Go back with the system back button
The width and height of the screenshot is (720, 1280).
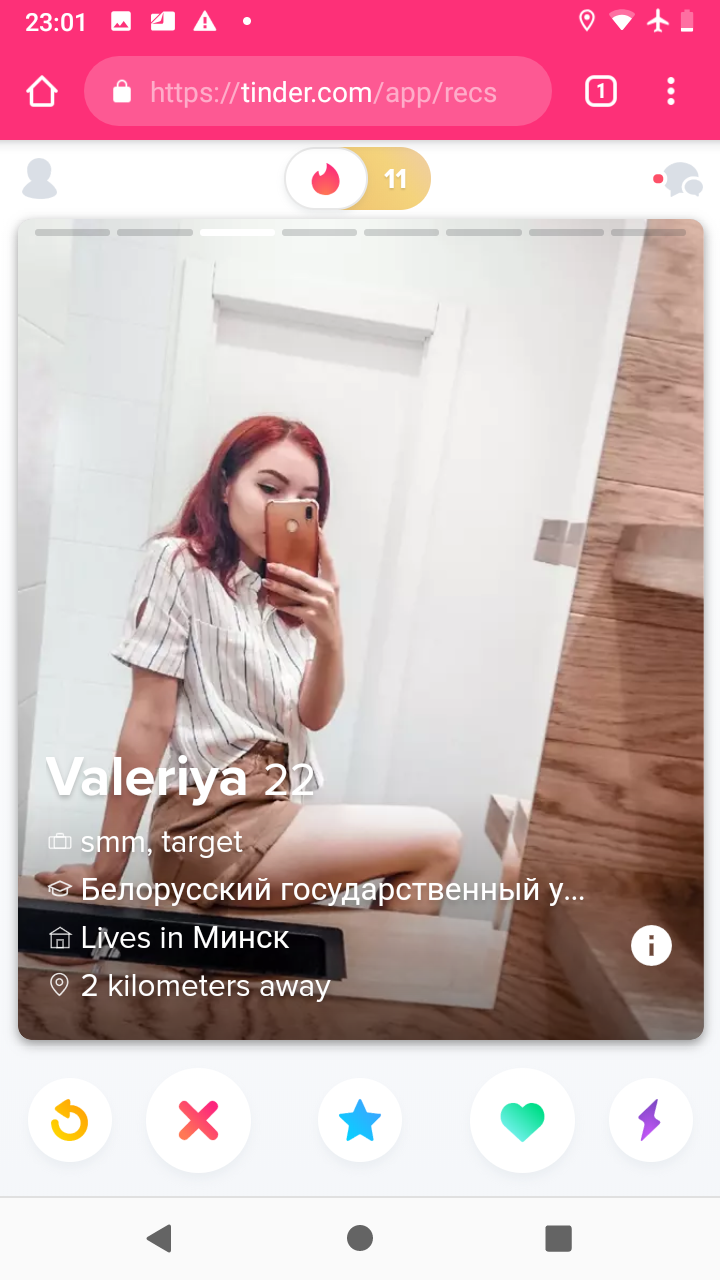[x=159, y=1238]
